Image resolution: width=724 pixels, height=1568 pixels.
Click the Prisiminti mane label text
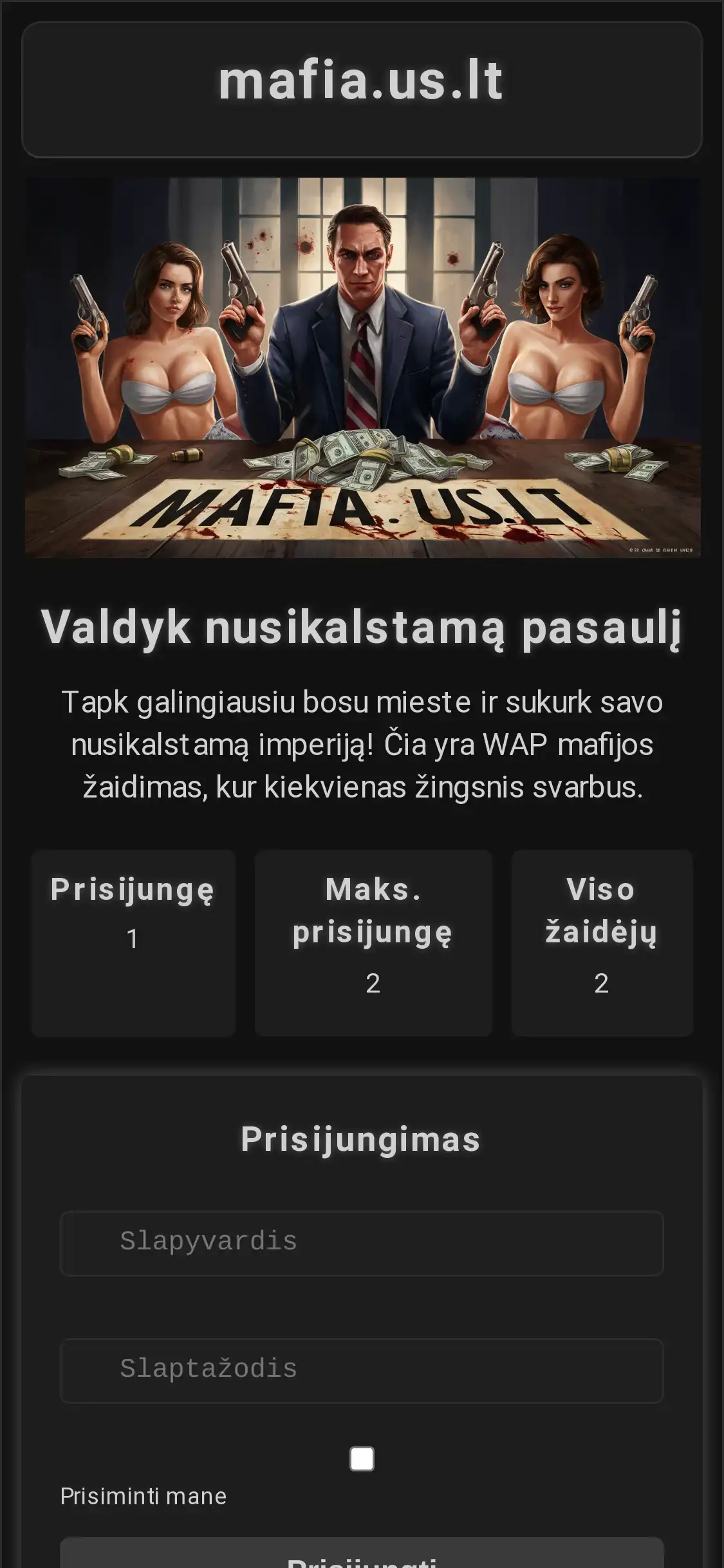click(143, 1496)
